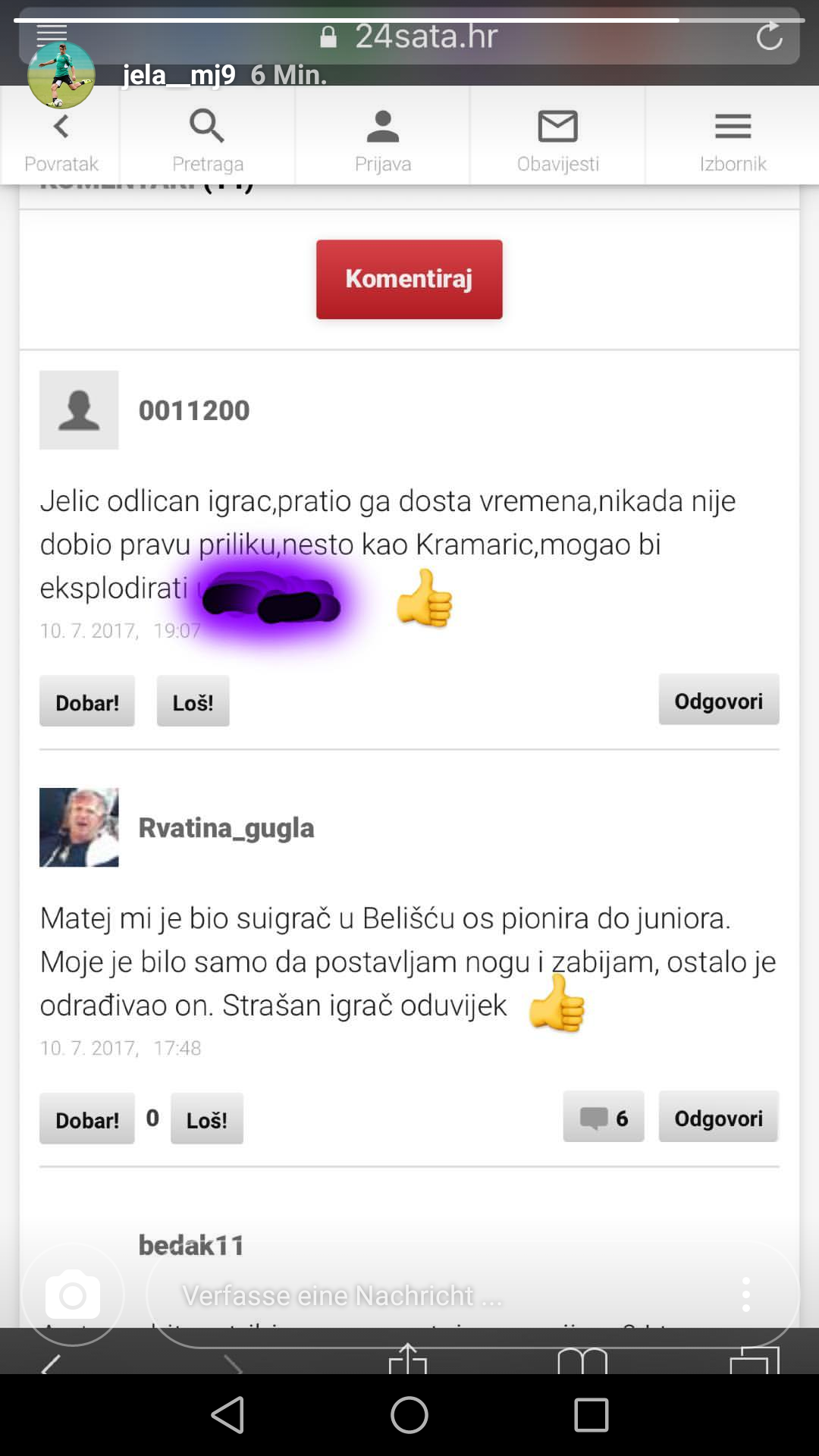This screenshot has width=819, height=1456.
Task: Tap the camera icon beside the message field
Action: (x=73, y=1295)
